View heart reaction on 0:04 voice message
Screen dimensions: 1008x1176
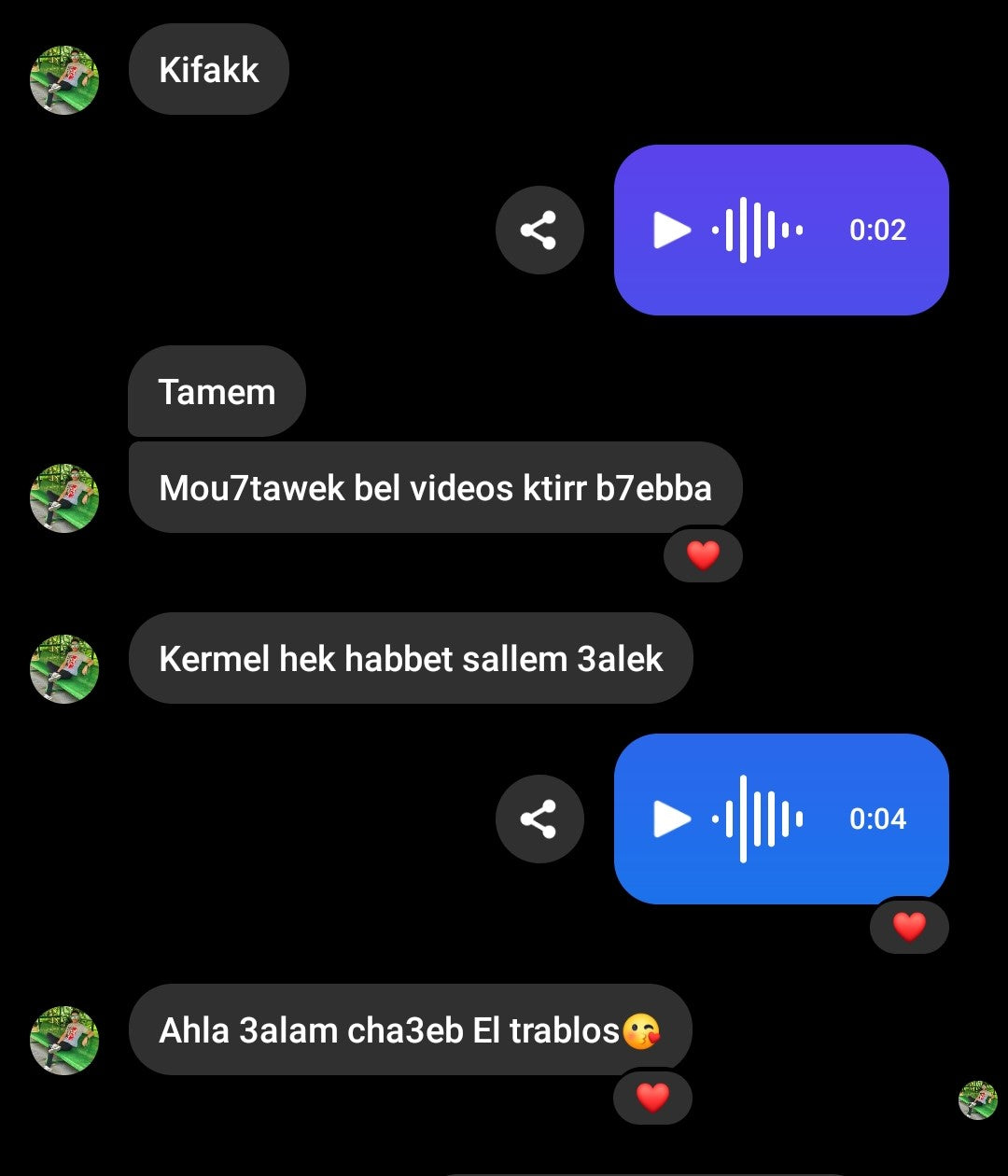pyautogui.click(x=909, y=926)
